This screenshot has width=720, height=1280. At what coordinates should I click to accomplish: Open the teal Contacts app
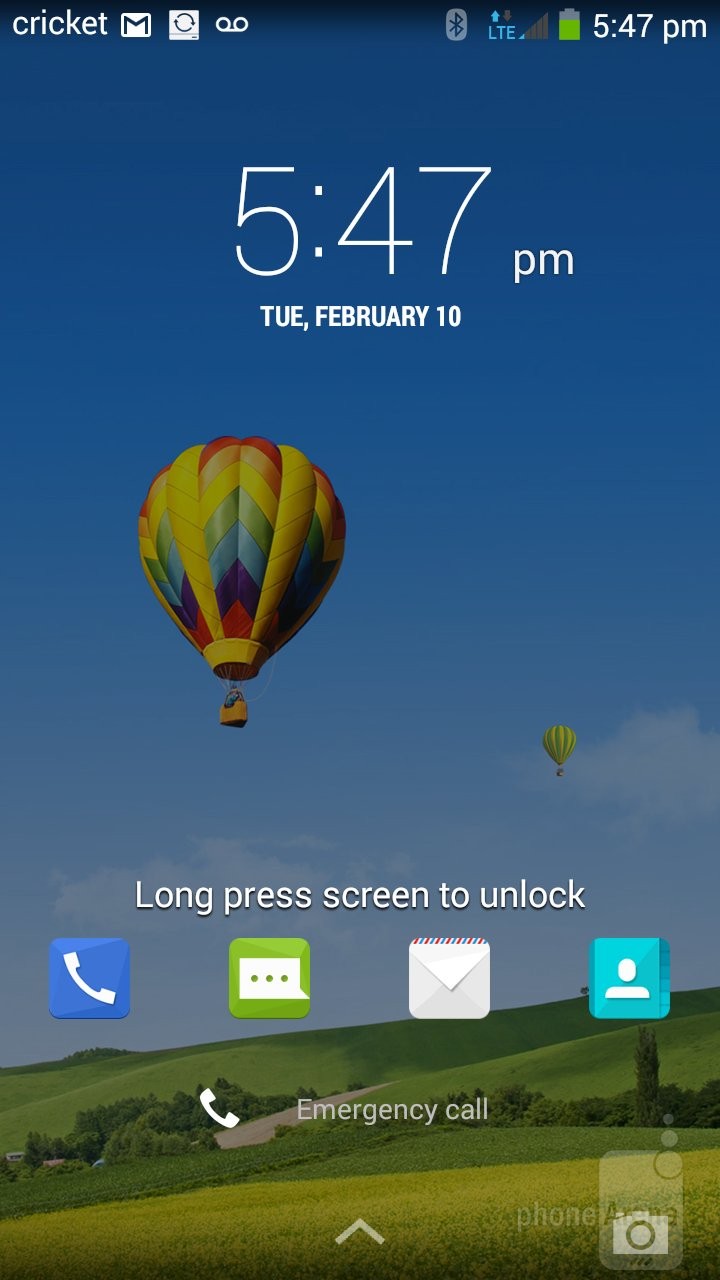click(629, 978)
